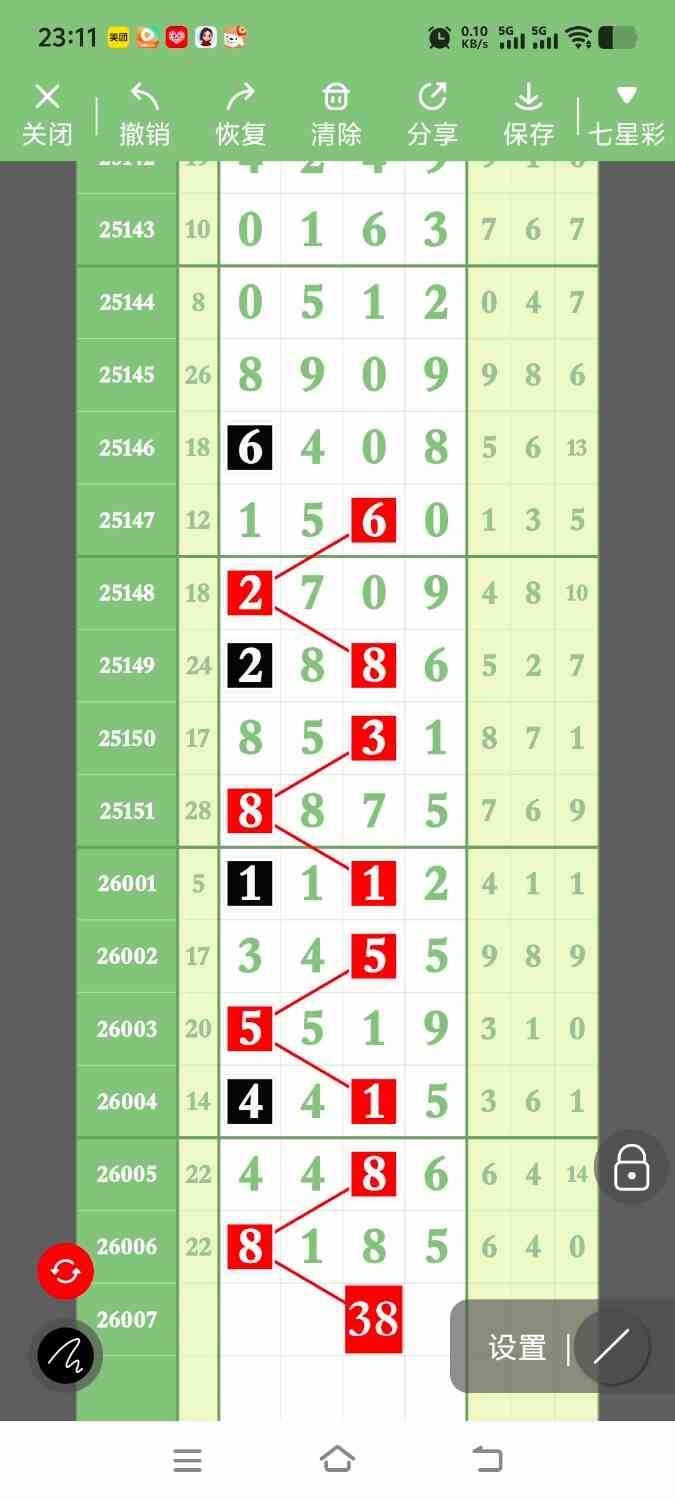This screenshot has width=675, height=1500.
Task: Share the chart via 分享
Action: [432, 114]
